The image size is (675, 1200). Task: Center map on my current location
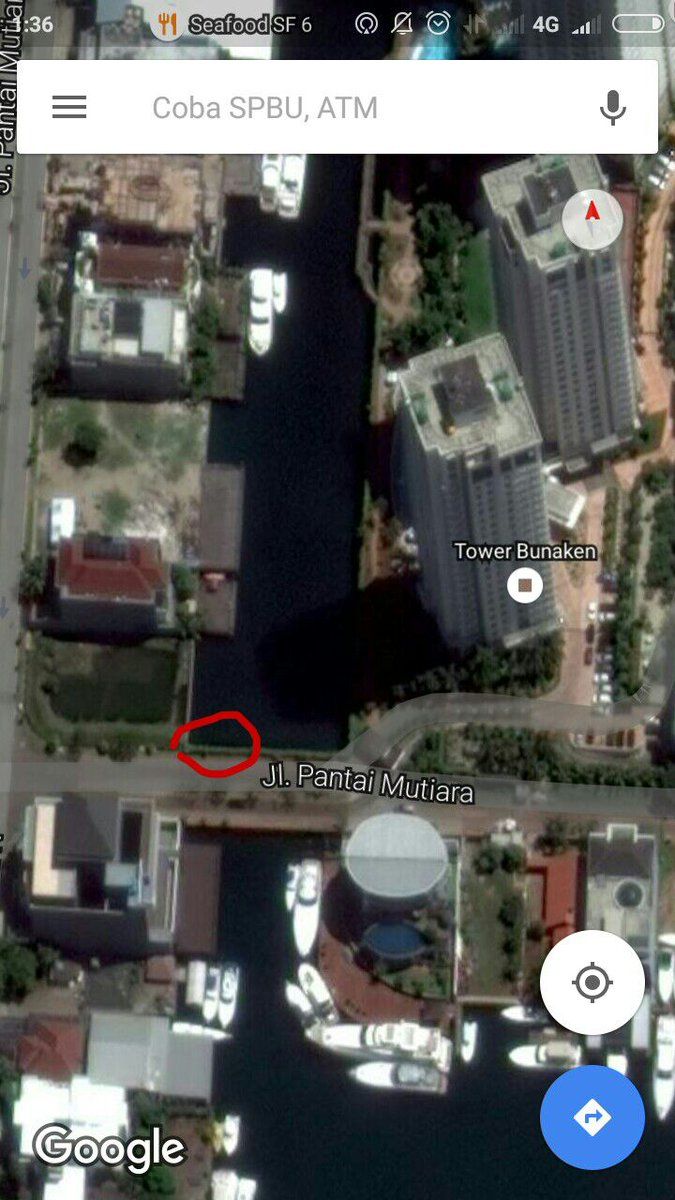tap(592, 983)
